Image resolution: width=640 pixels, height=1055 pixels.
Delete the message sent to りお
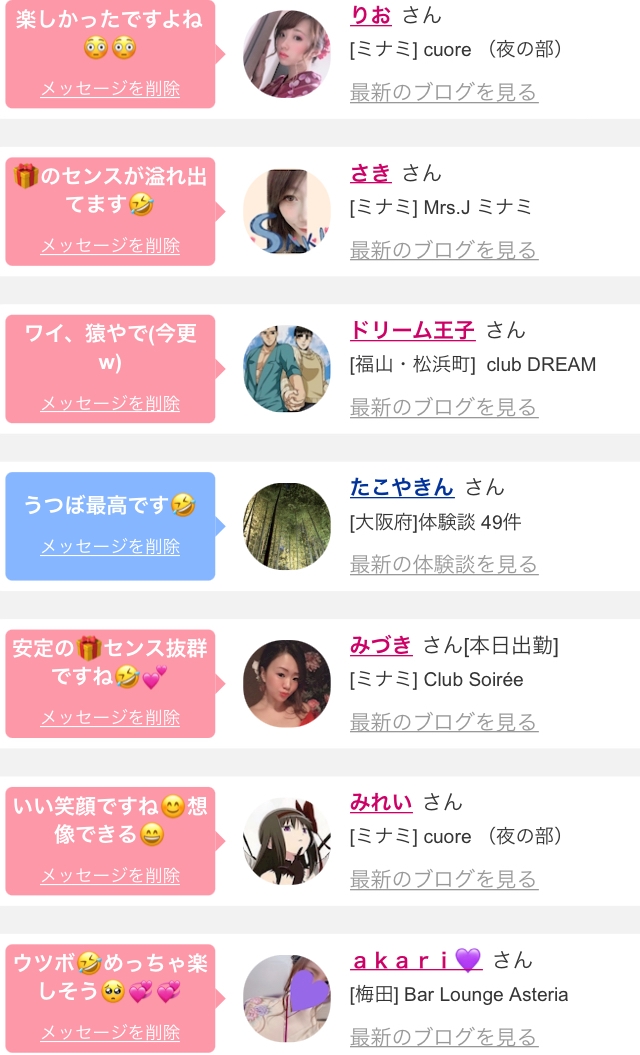pyautogui.click(x=110, y=88)
